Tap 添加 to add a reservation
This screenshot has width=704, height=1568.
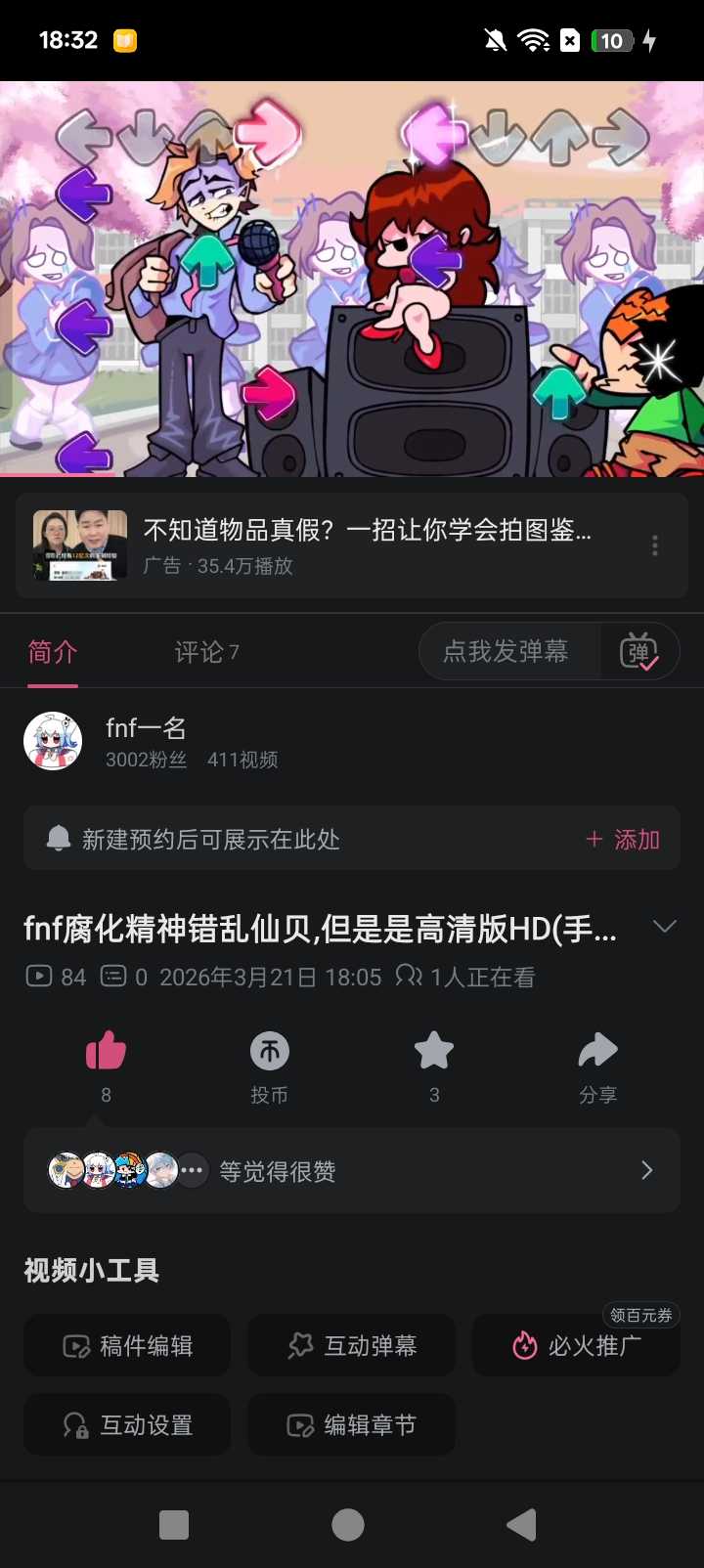coord(623,839)
